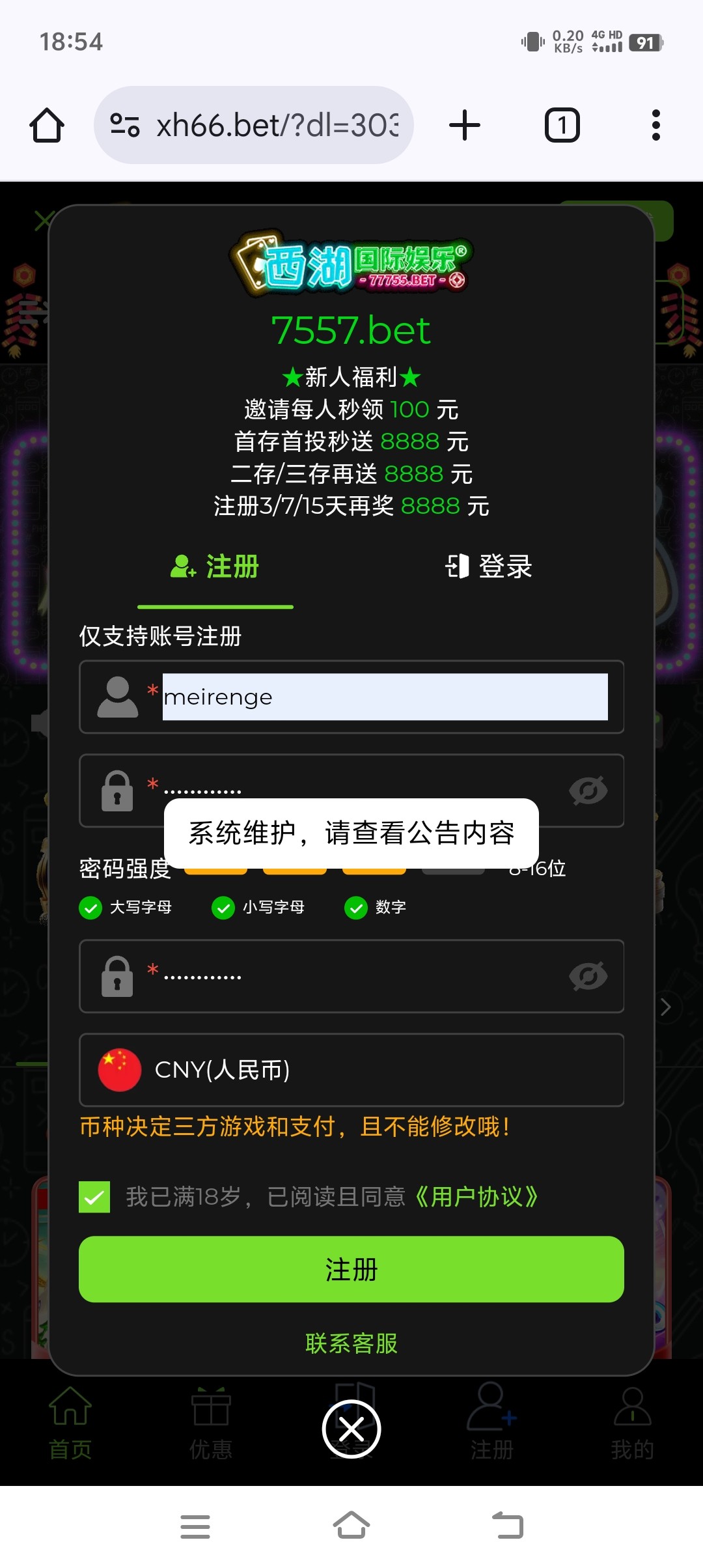Open the browser overflow menu
The width and height of the screenshot is (703, 1568).
coord(655,125)
